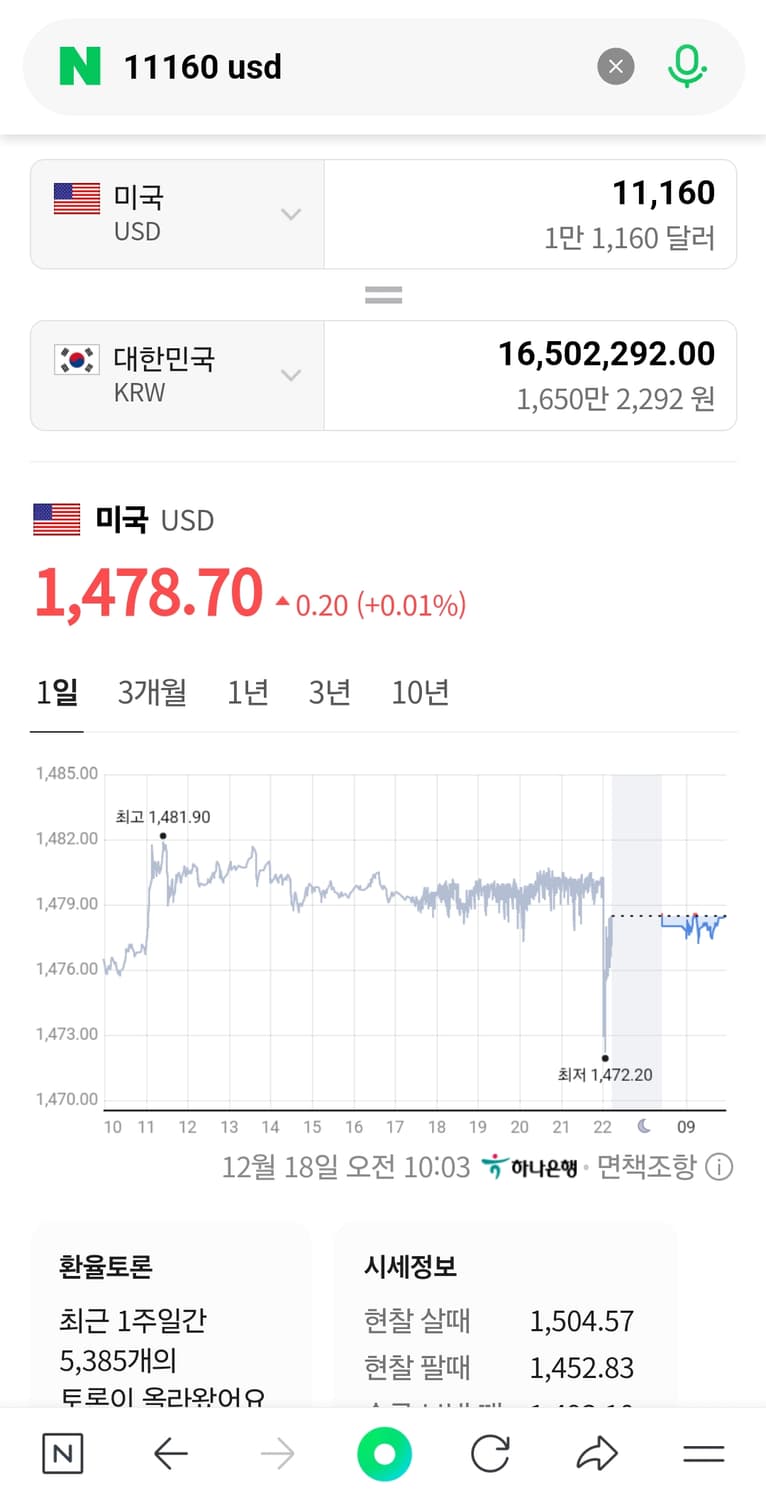Tap the green home button
Screen dimensions: 766x1500
coord(383,1453)
